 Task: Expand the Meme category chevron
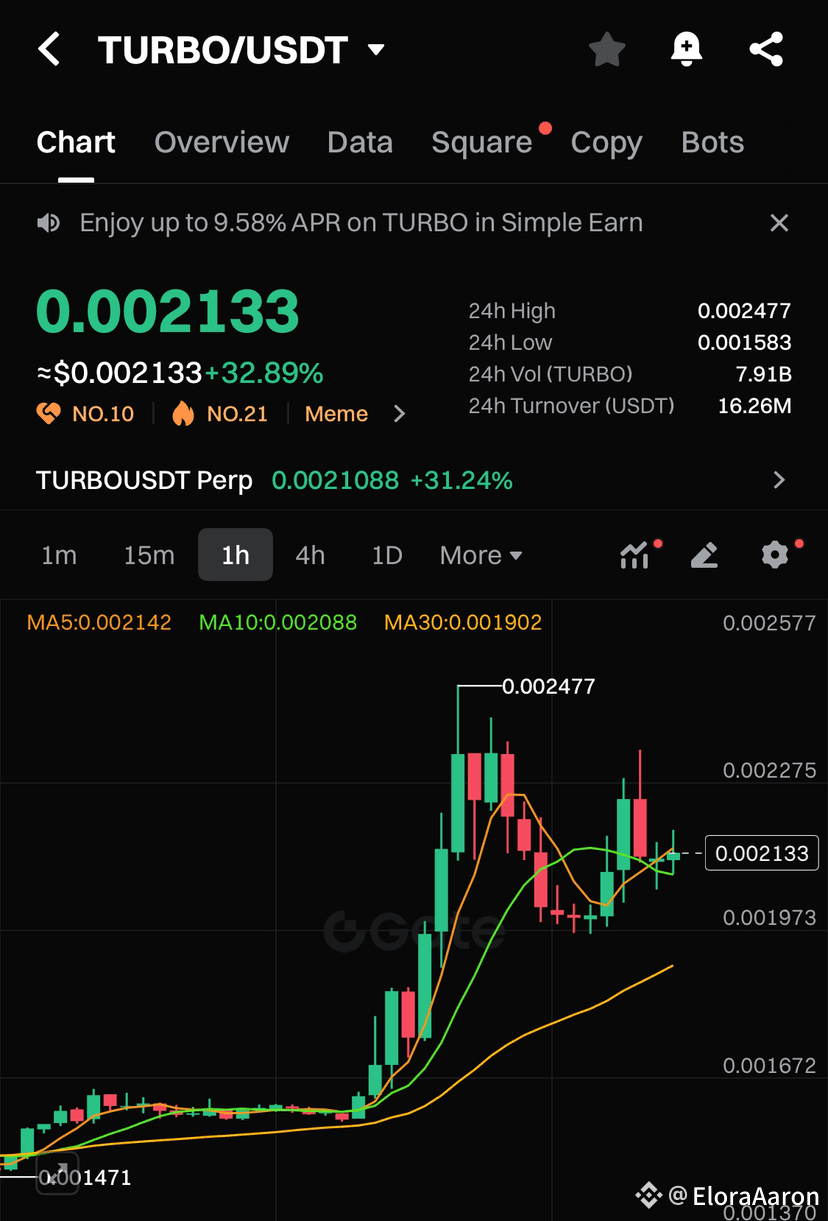pyautogui.click(x=400, y=413)
